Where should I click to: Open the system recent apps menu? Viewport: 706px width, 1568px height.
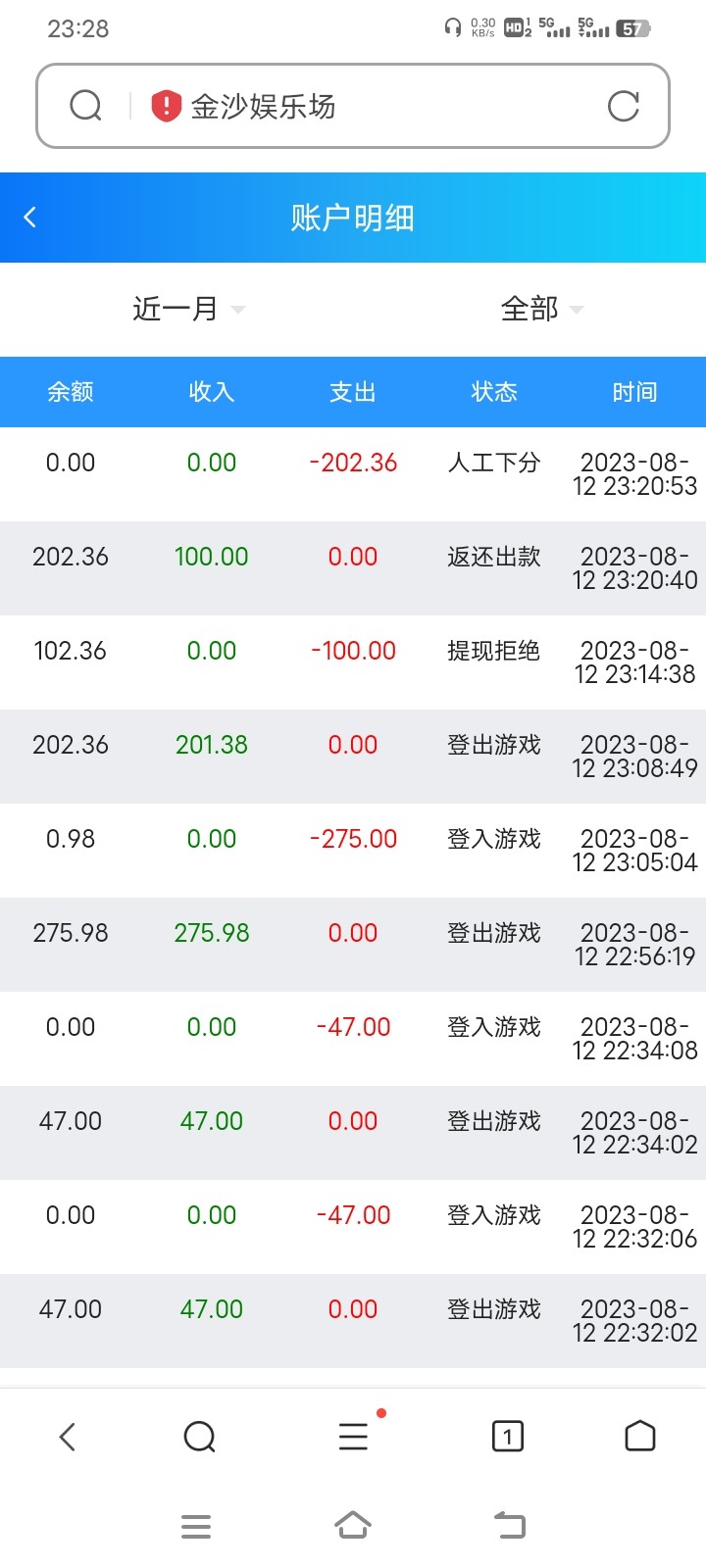pyautogui.click(x=196, y=1526)
